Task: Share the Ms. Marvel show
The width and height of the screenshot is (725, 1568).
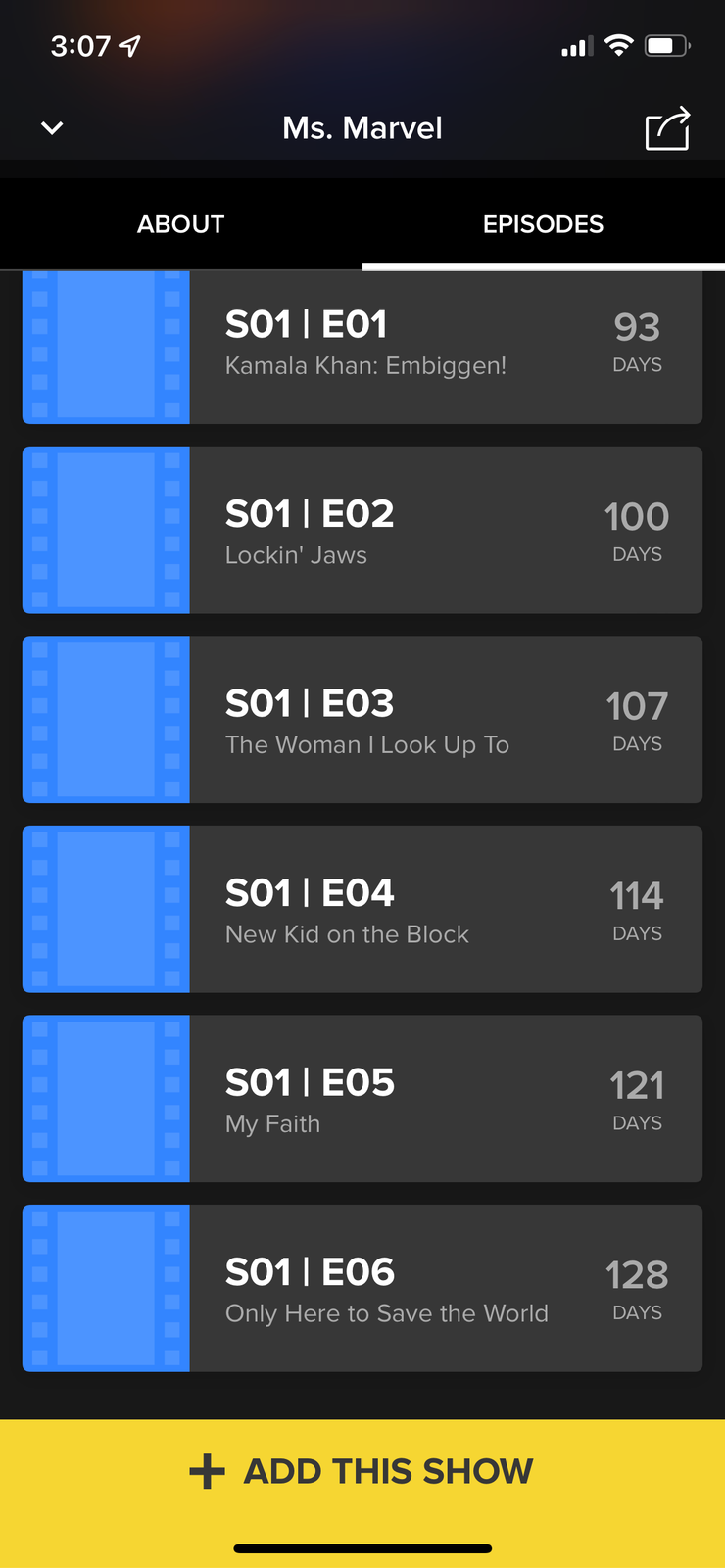Action: [x=667, y=128]
